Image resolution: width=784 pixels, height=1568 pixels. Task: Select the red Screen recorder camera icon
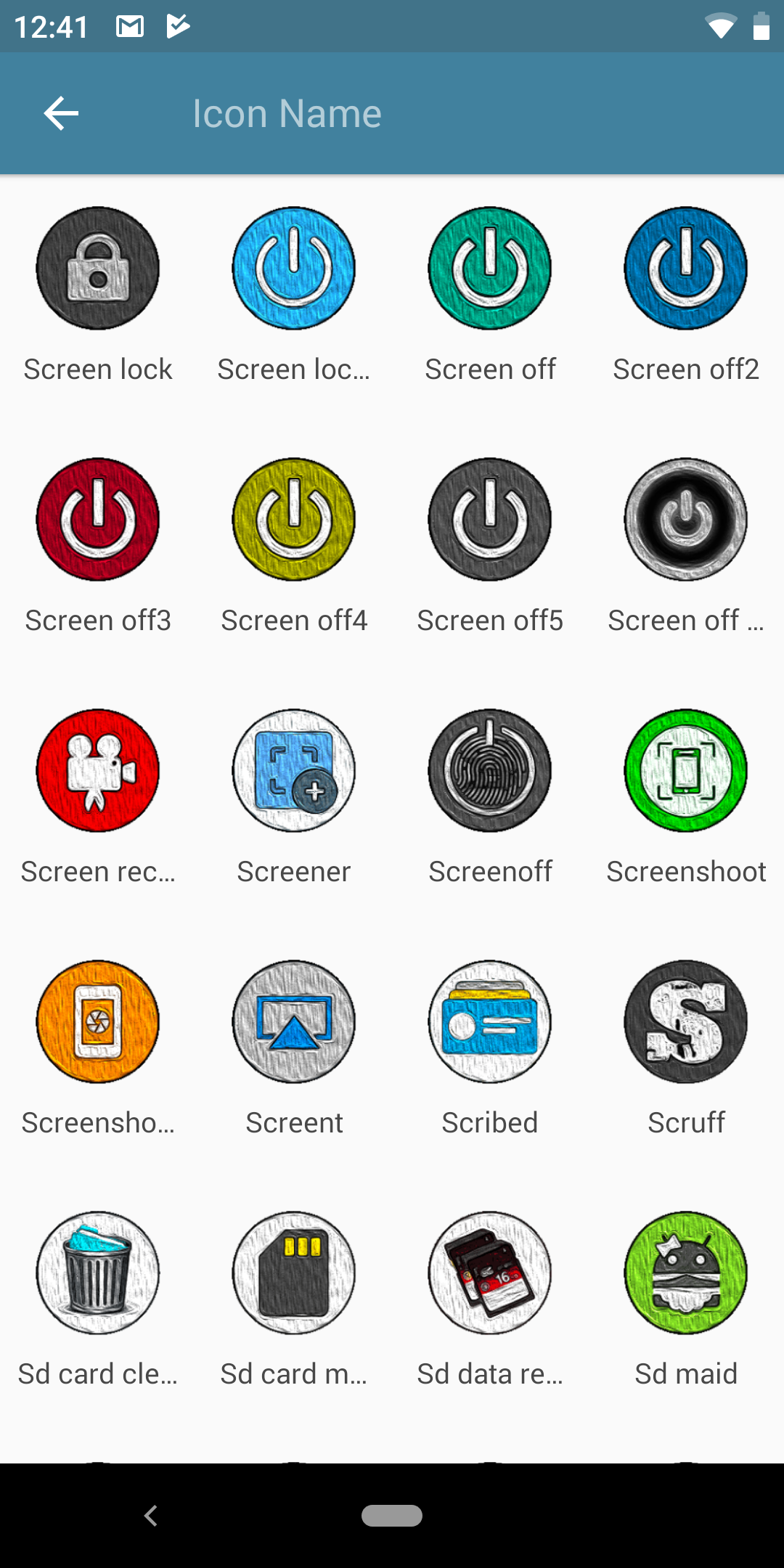(x=98, y=771)
